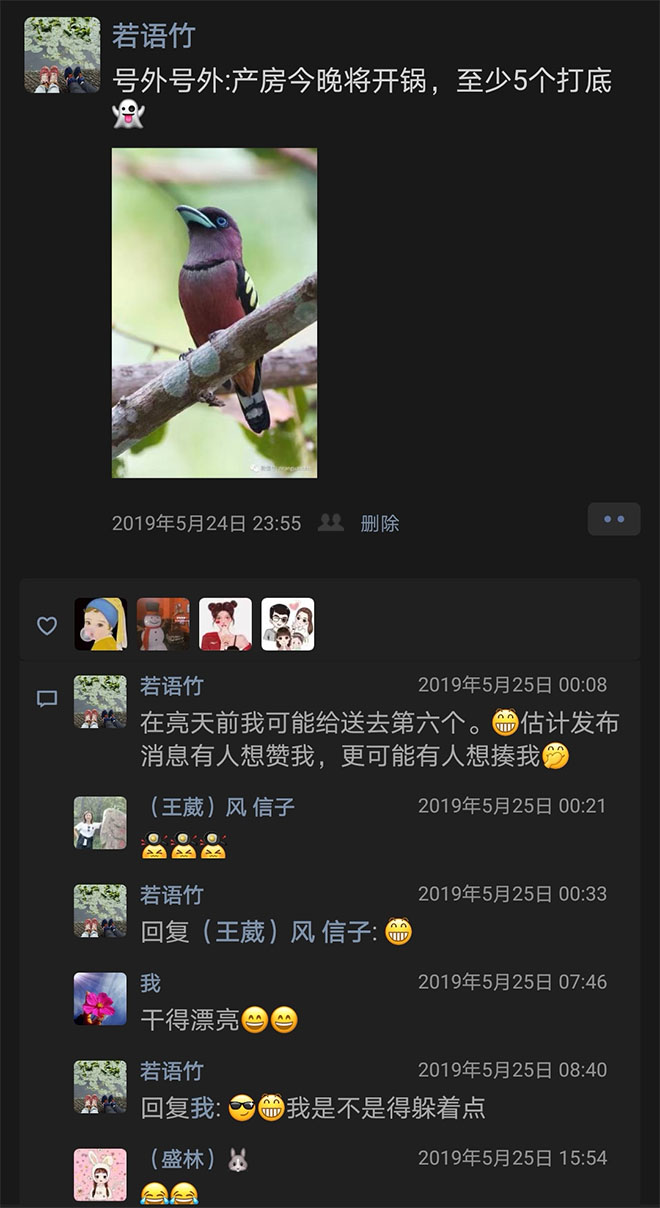Open the visible-to friends icon beside the date
Image resolution: width=660 pixels, height=1208 pixels.
click(330, 523)
